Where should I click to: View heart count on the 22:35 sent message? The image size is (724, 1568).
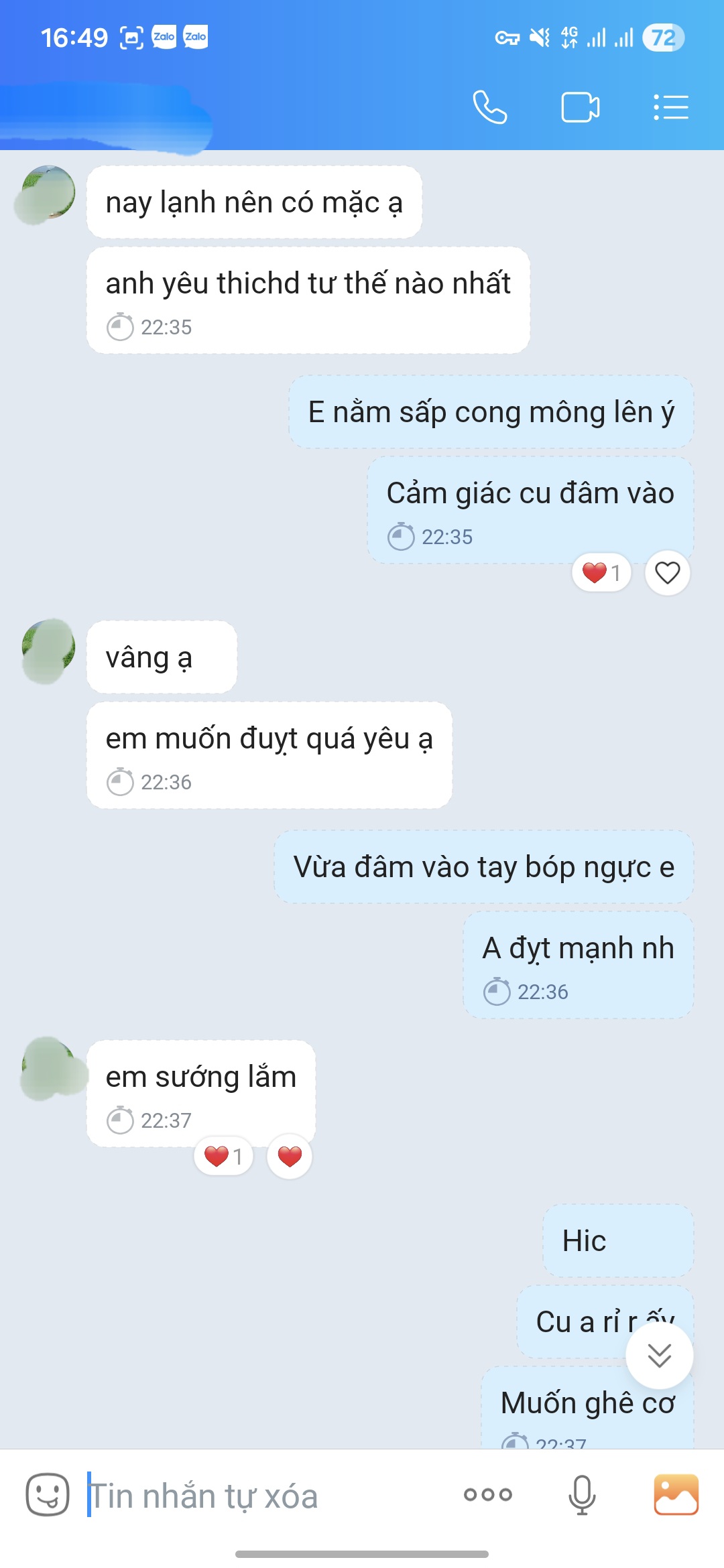tap(601, 573)
